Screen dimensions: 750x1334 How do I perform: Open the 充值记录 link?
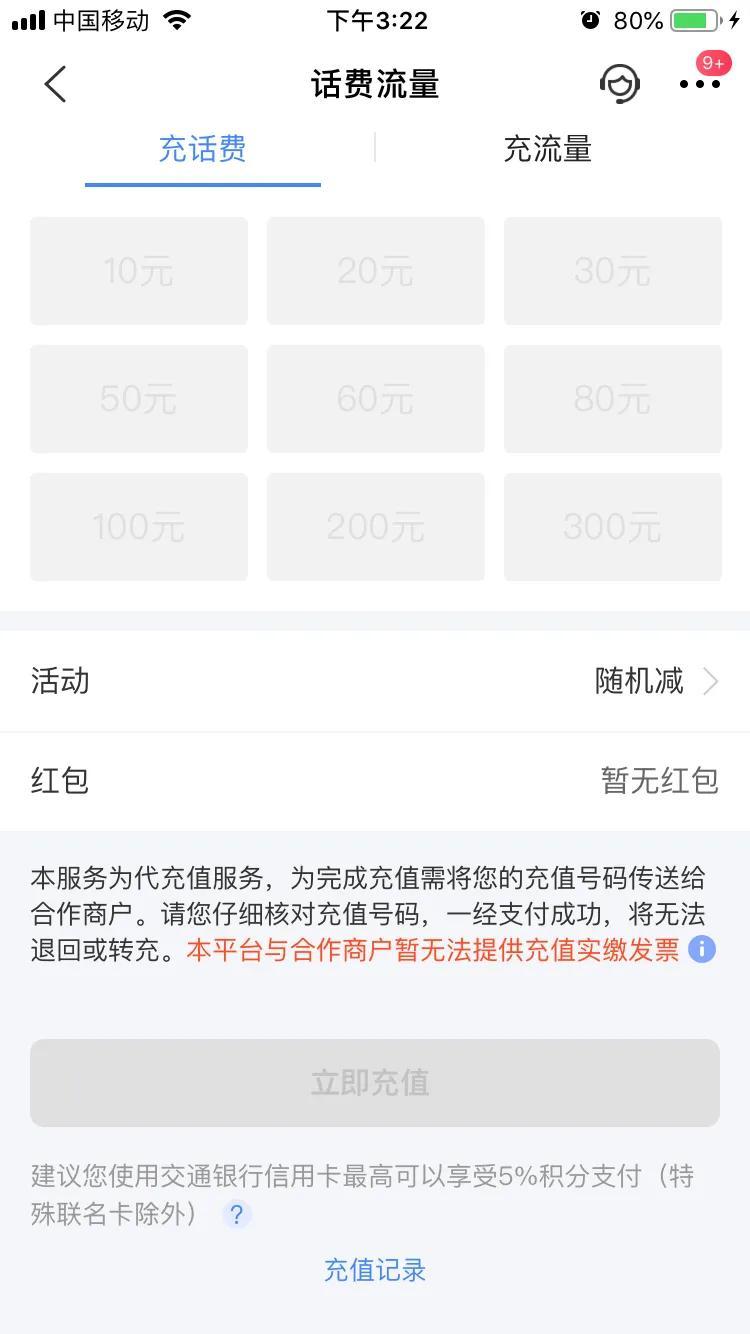(375, 1270)
